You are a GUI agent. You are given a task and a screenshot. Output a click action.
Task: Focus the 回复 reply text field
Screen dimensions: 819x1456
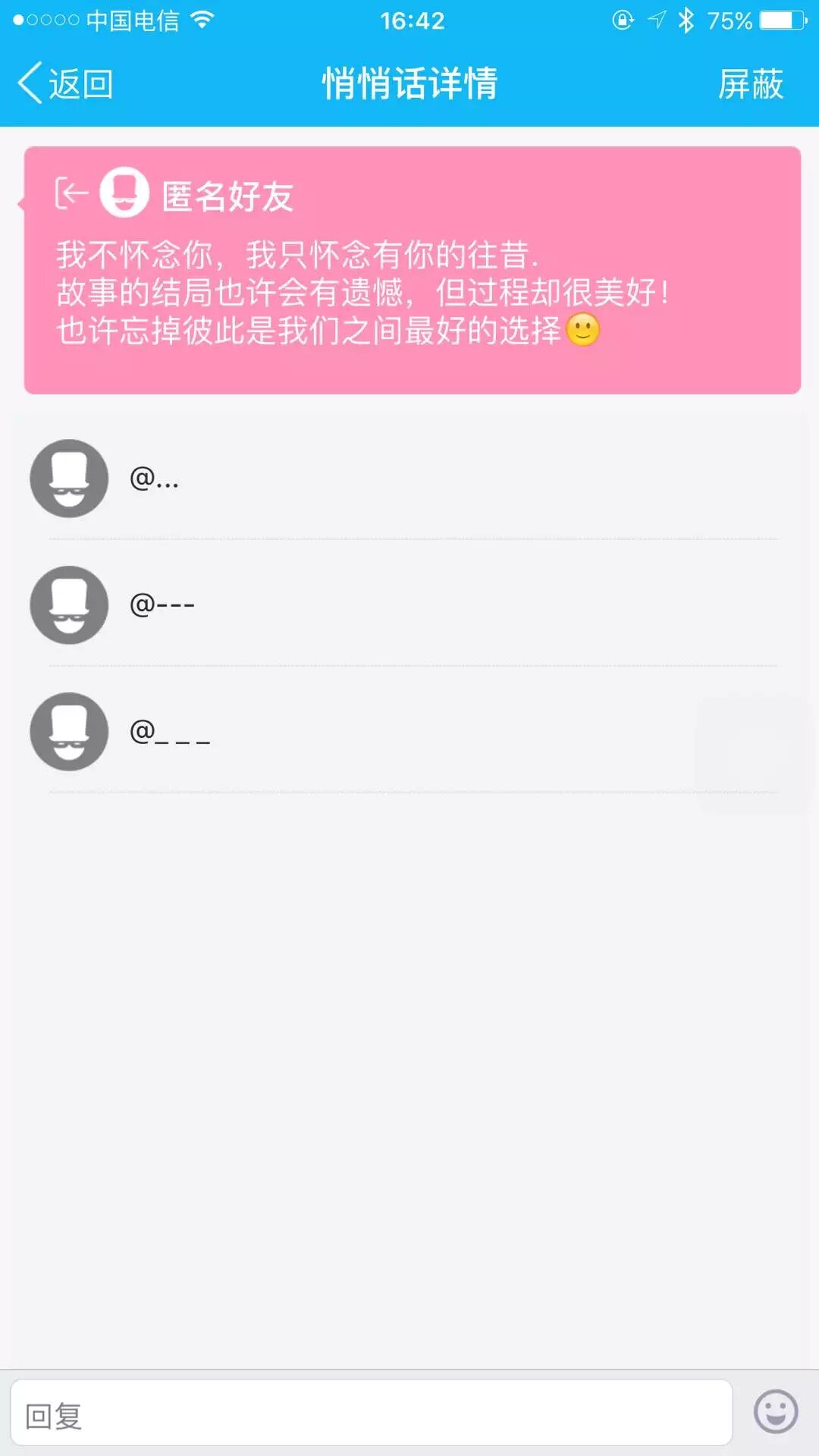371,1413
